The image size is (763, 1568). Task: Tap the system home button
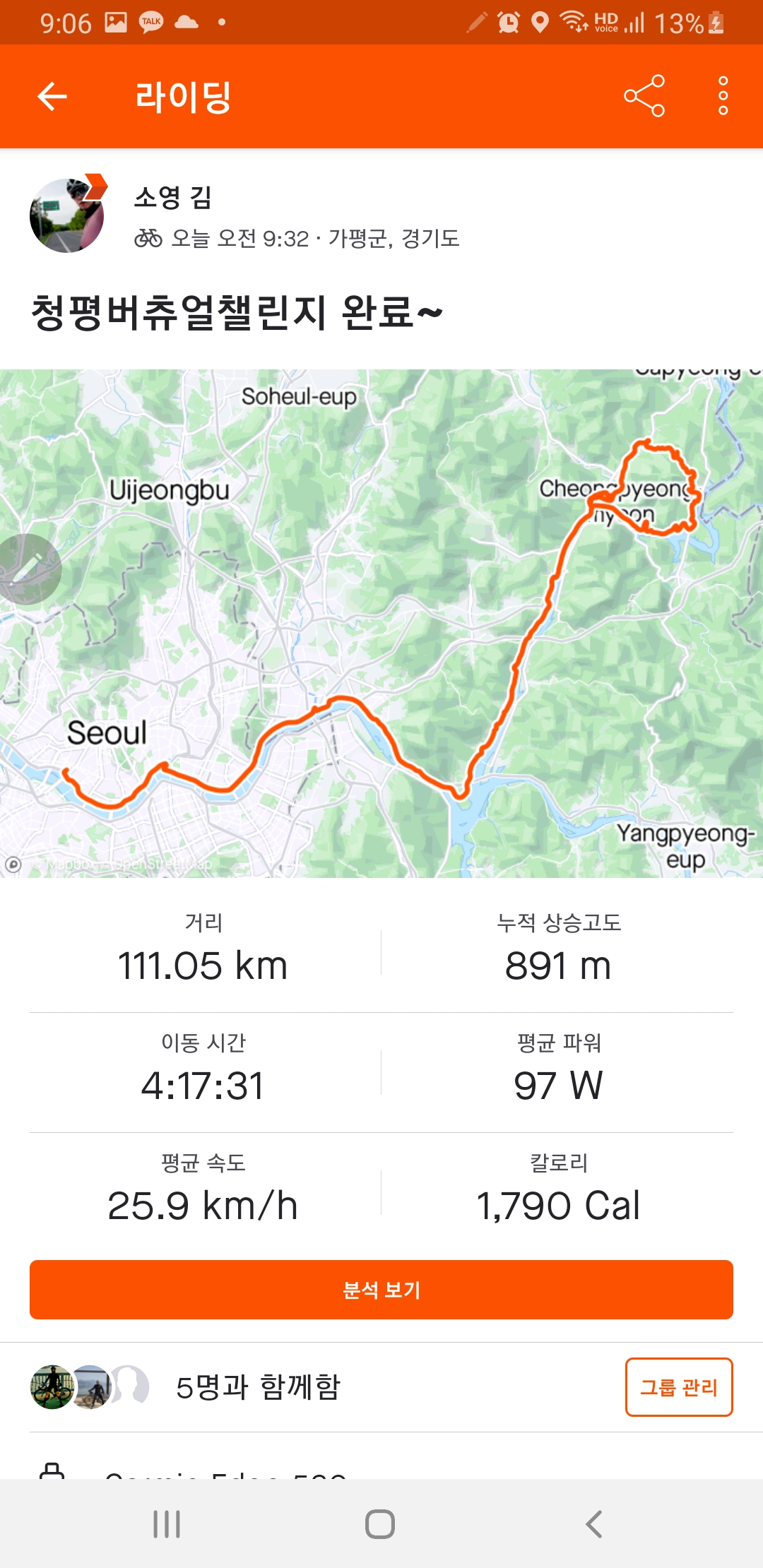pyautogui.click(x=380, y=1524)
